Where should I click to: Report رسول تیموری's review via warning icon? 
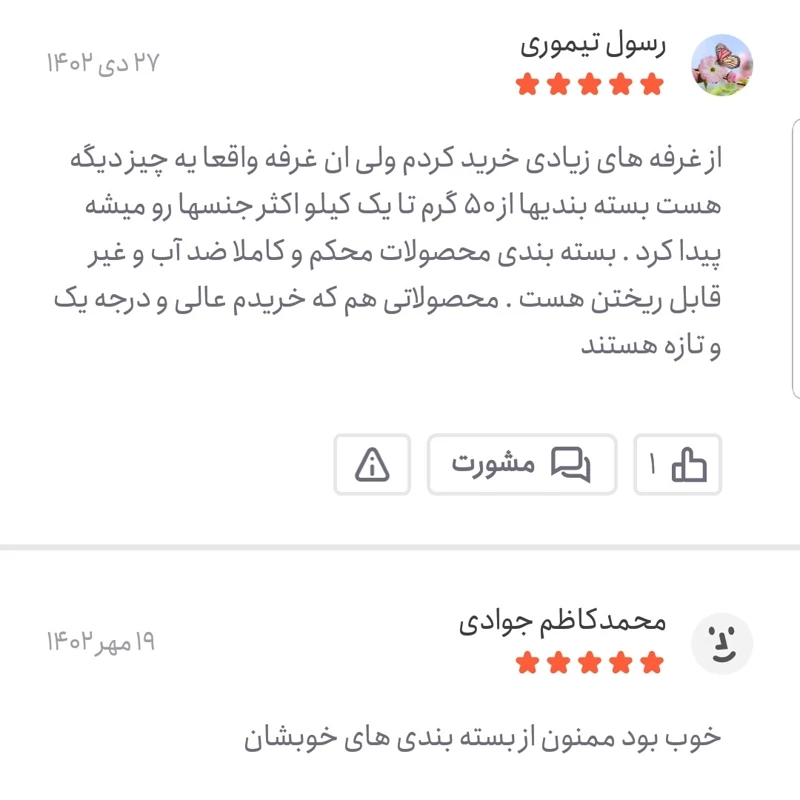(x=372, y=464)
